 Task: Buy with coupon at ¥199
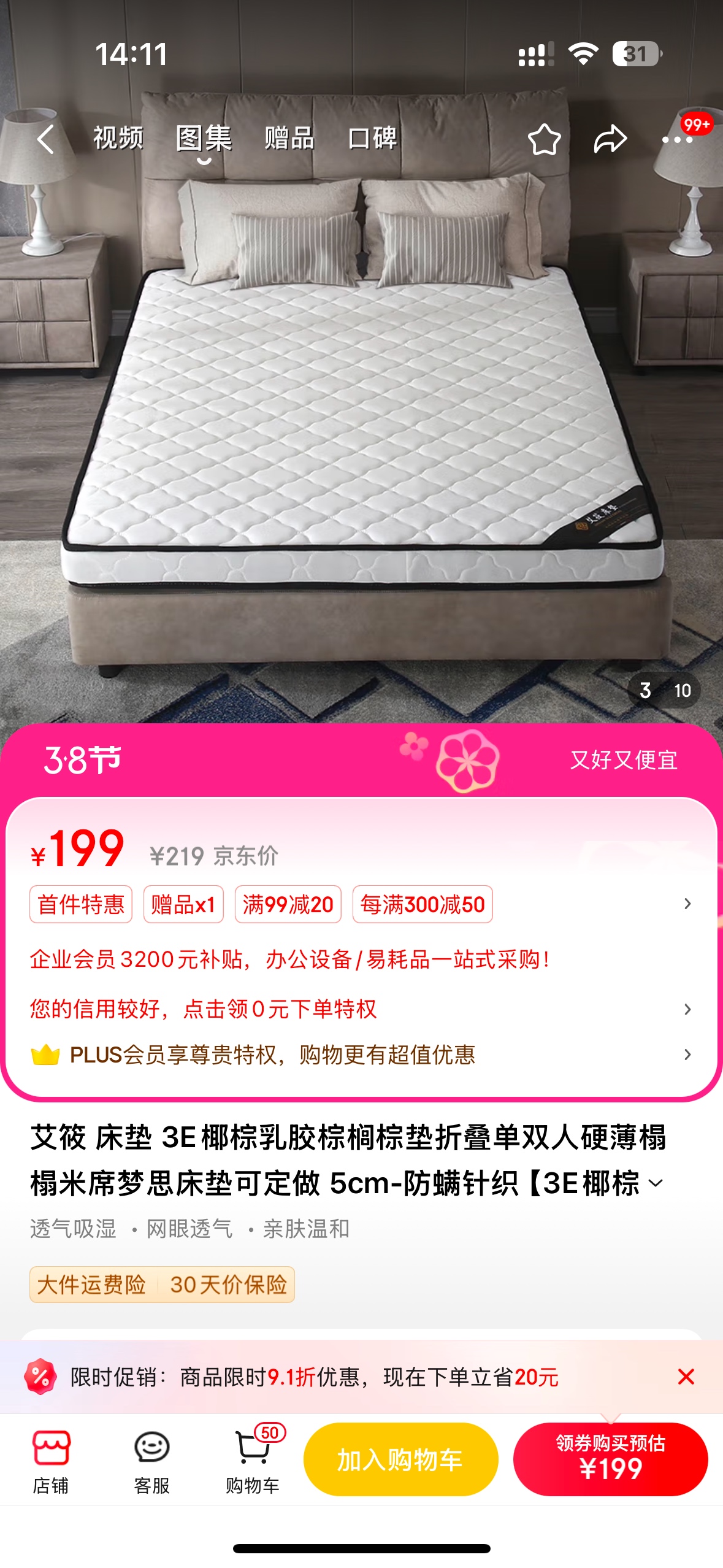(x=610, y=1459)
